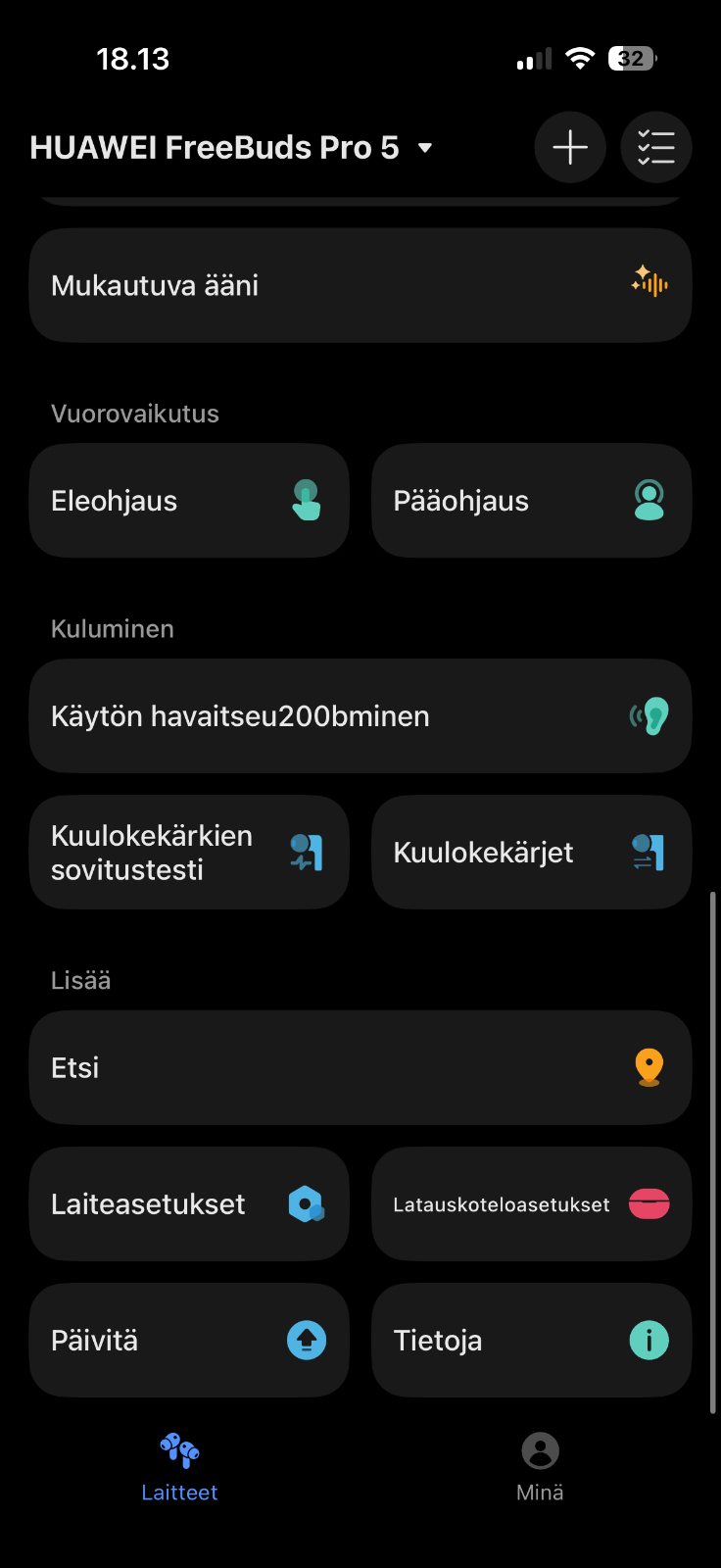This screenshot has height=1568, width=721.
Task: View the Tietoja card
Action: click(x=531, y=1340)
